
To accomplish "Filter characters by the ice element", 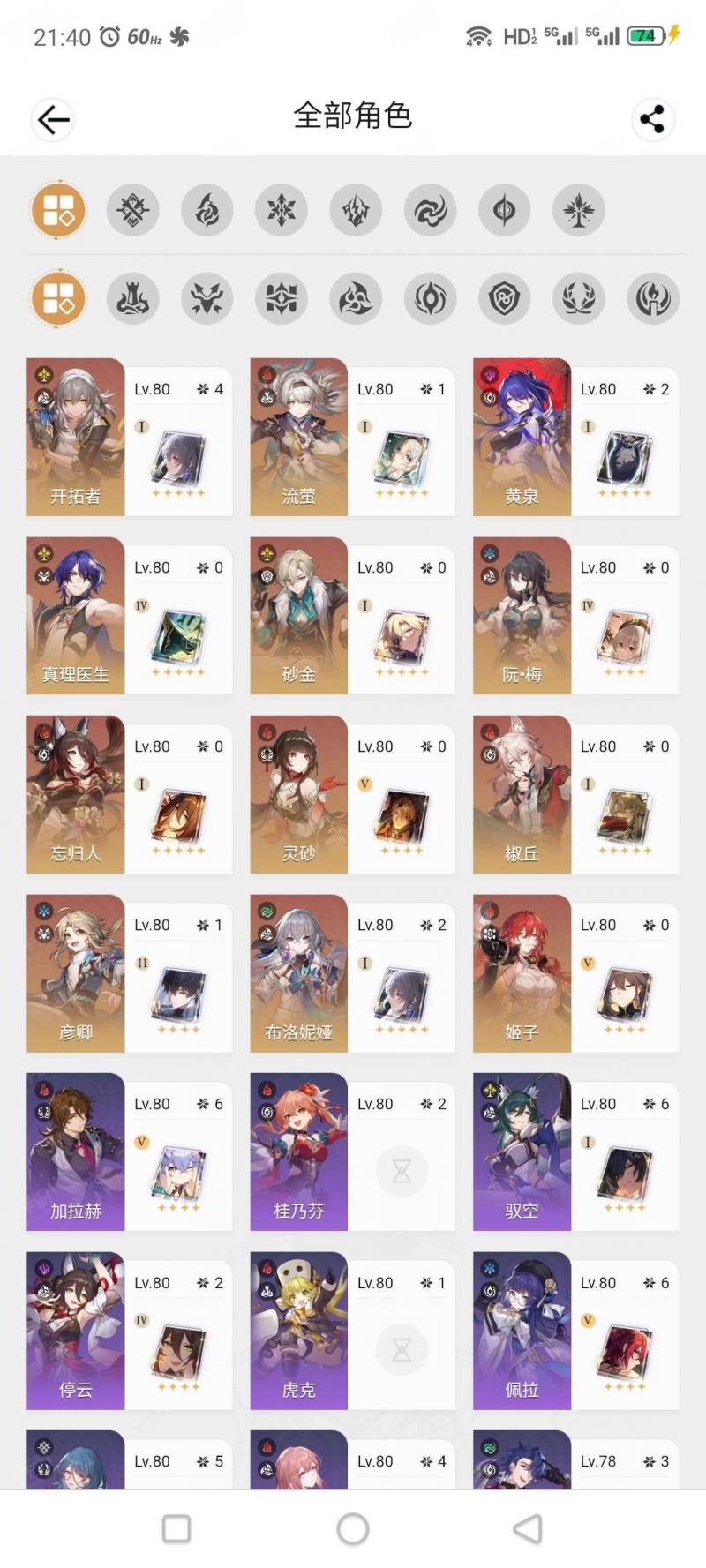I will point(282,210).
